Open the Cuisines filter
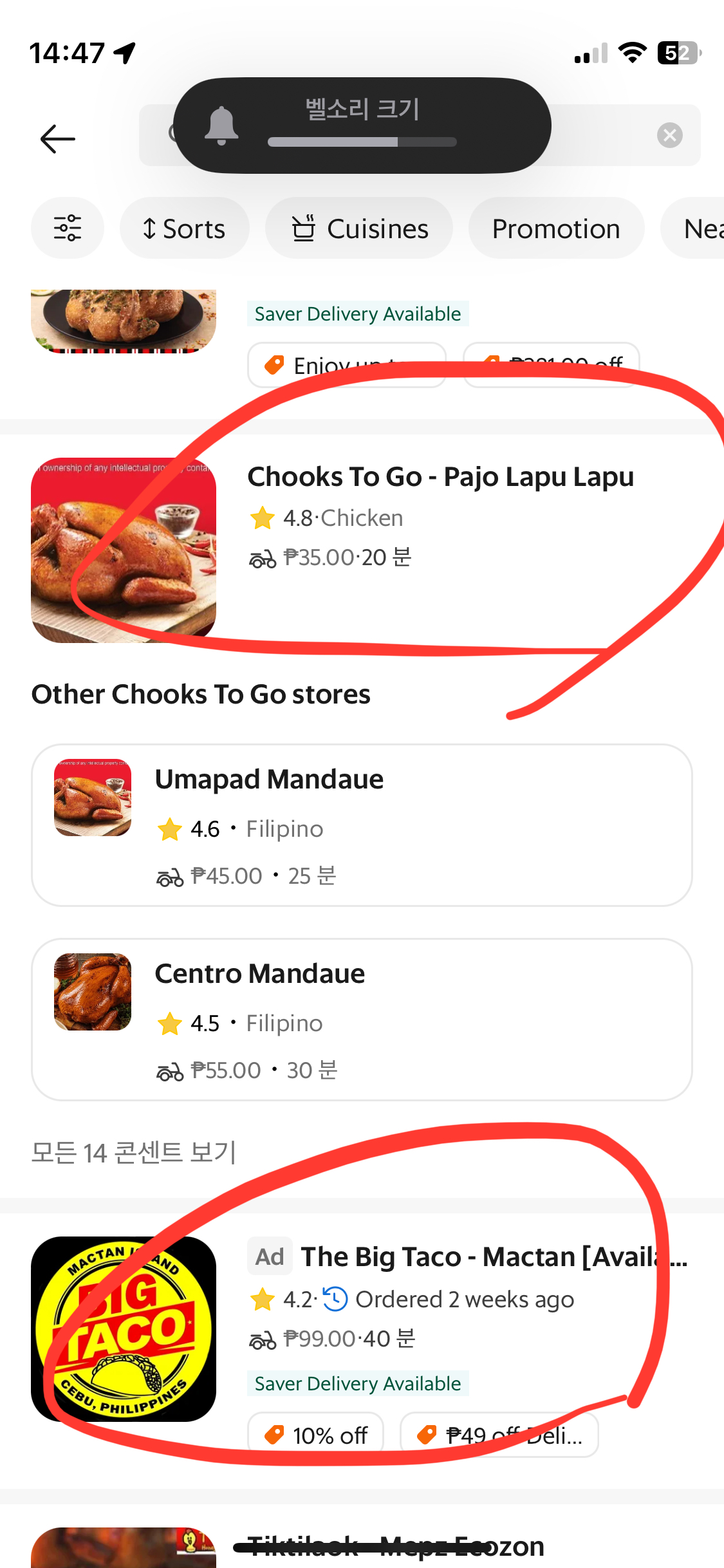724x1568 pixels. point(359,229)
